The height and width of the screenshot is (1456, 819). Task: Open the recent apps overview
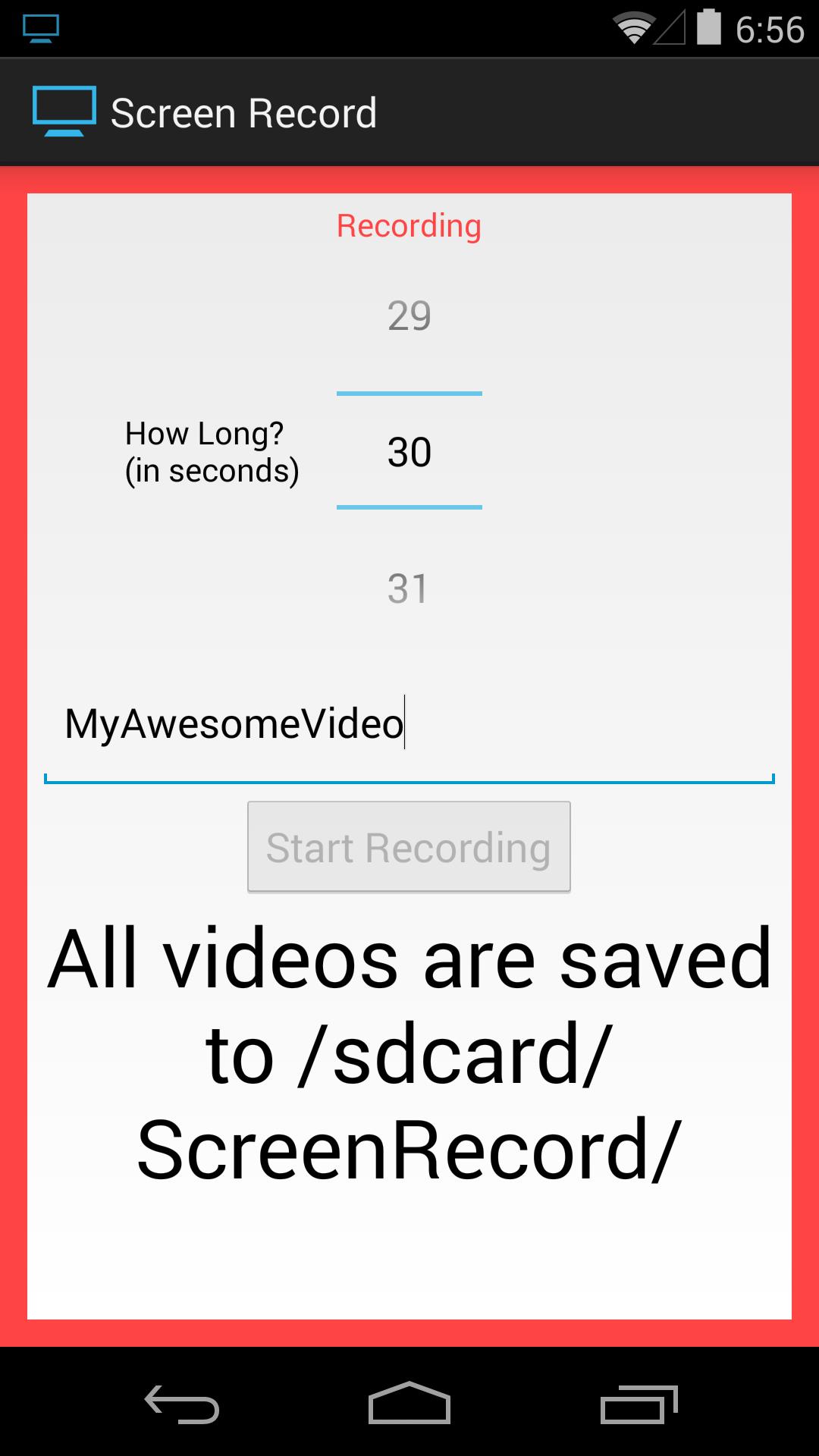click(639, 1404)
